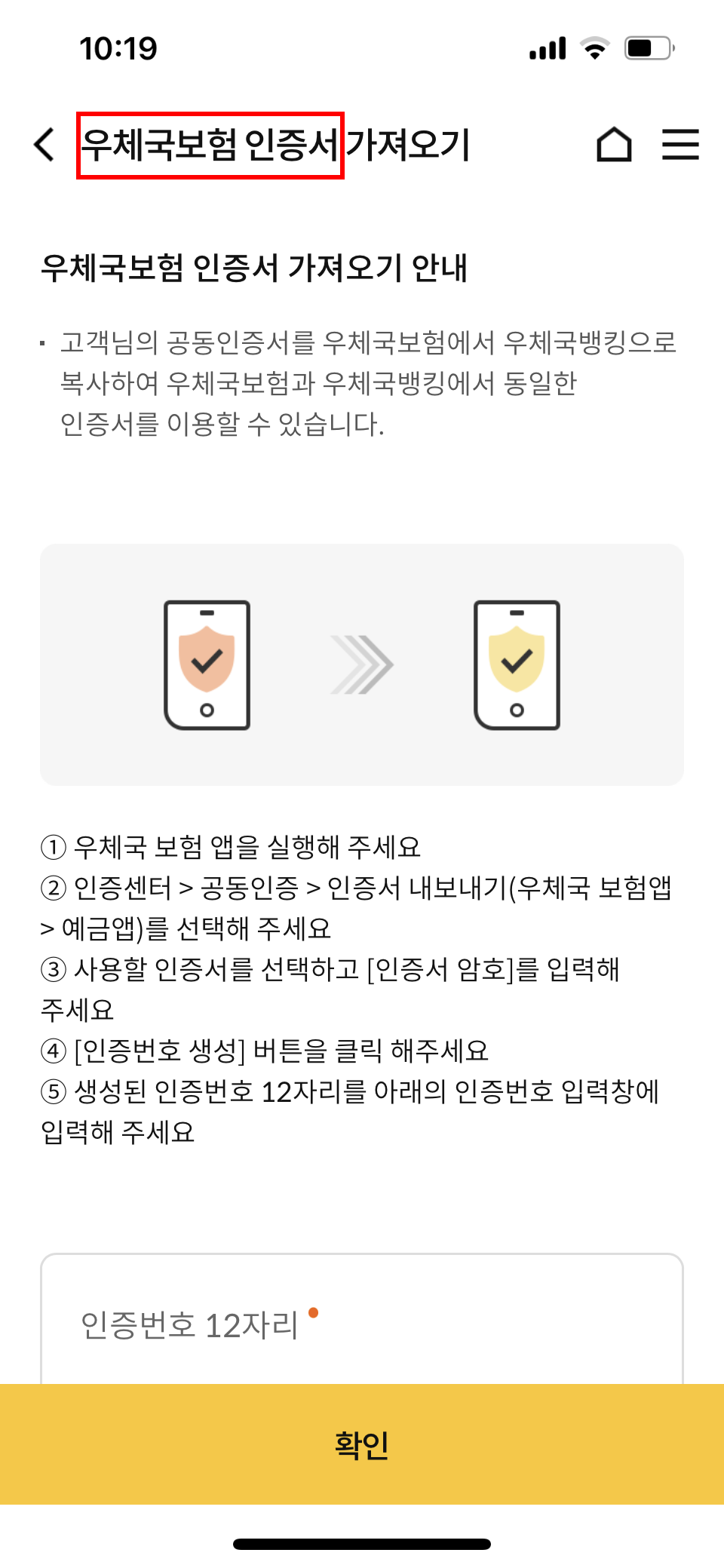Go back using the header arrow

coord(45,144)
